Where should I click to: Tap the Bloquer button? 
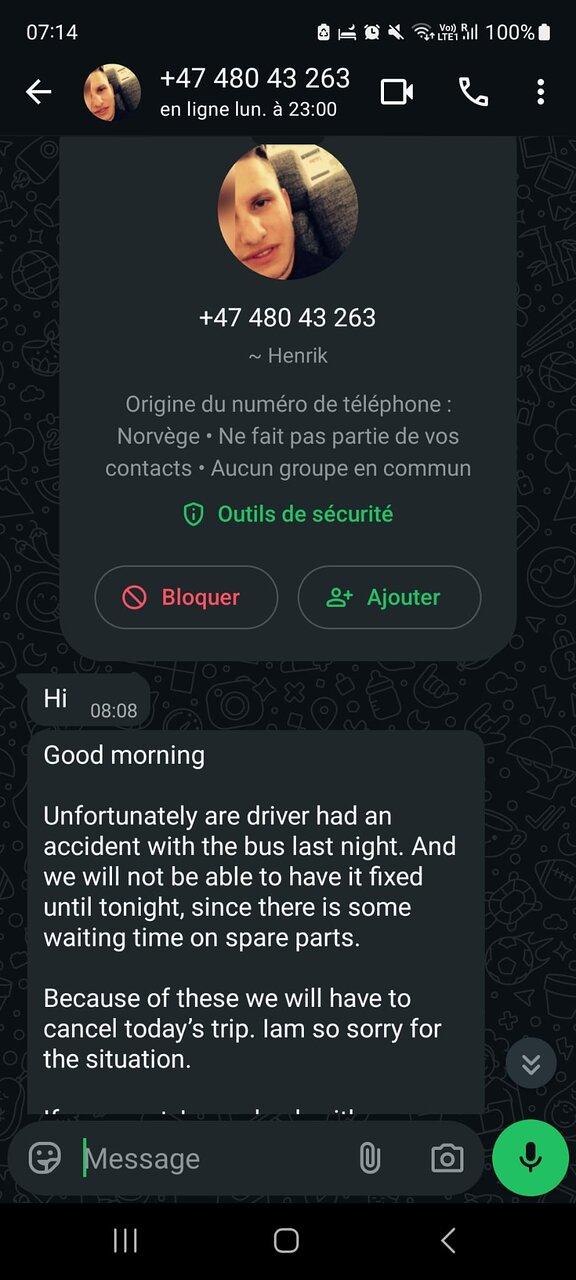[186, 597]
